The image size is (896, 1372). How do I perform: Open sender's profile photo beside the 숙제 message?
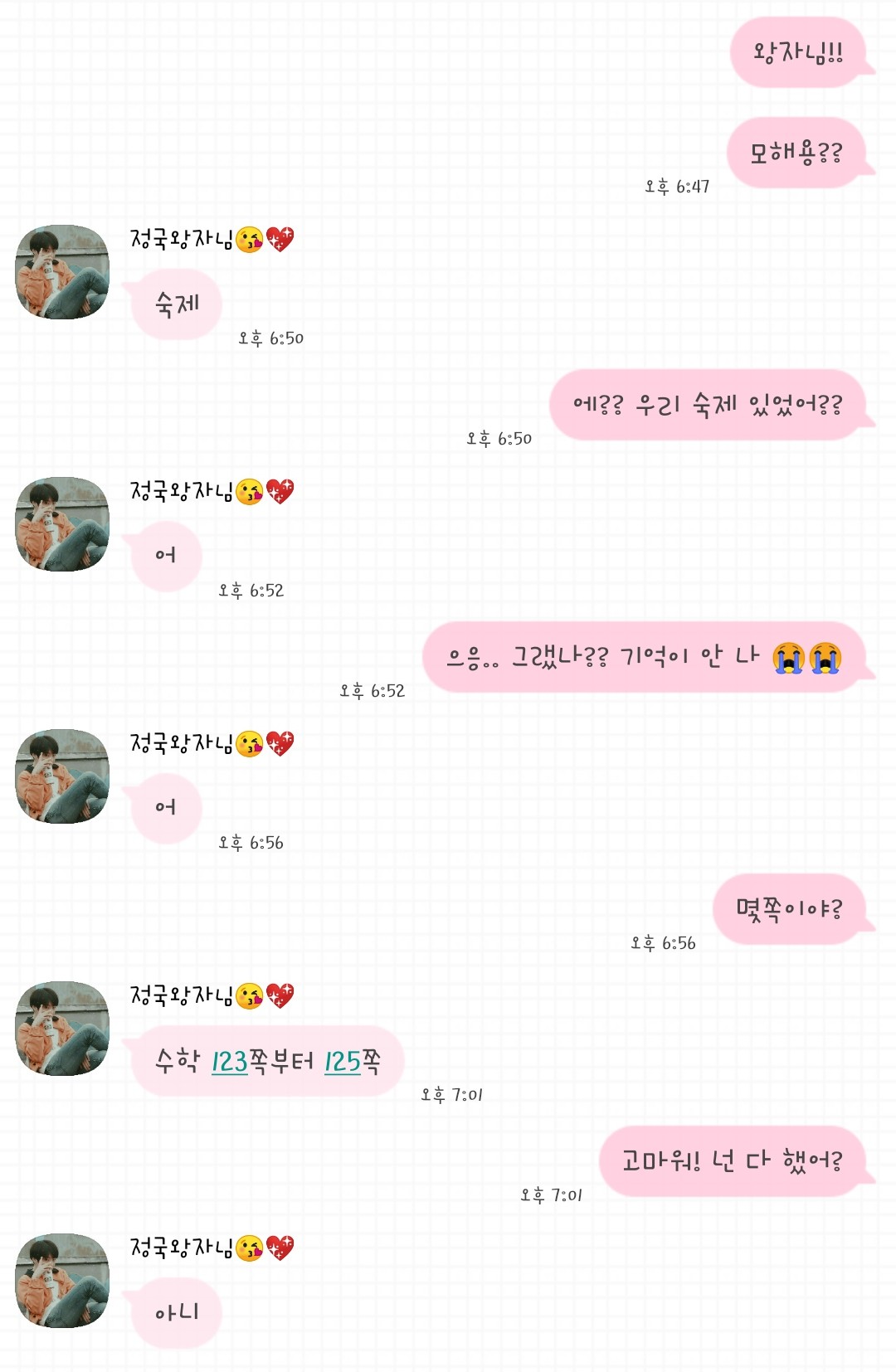coord(62,272)
